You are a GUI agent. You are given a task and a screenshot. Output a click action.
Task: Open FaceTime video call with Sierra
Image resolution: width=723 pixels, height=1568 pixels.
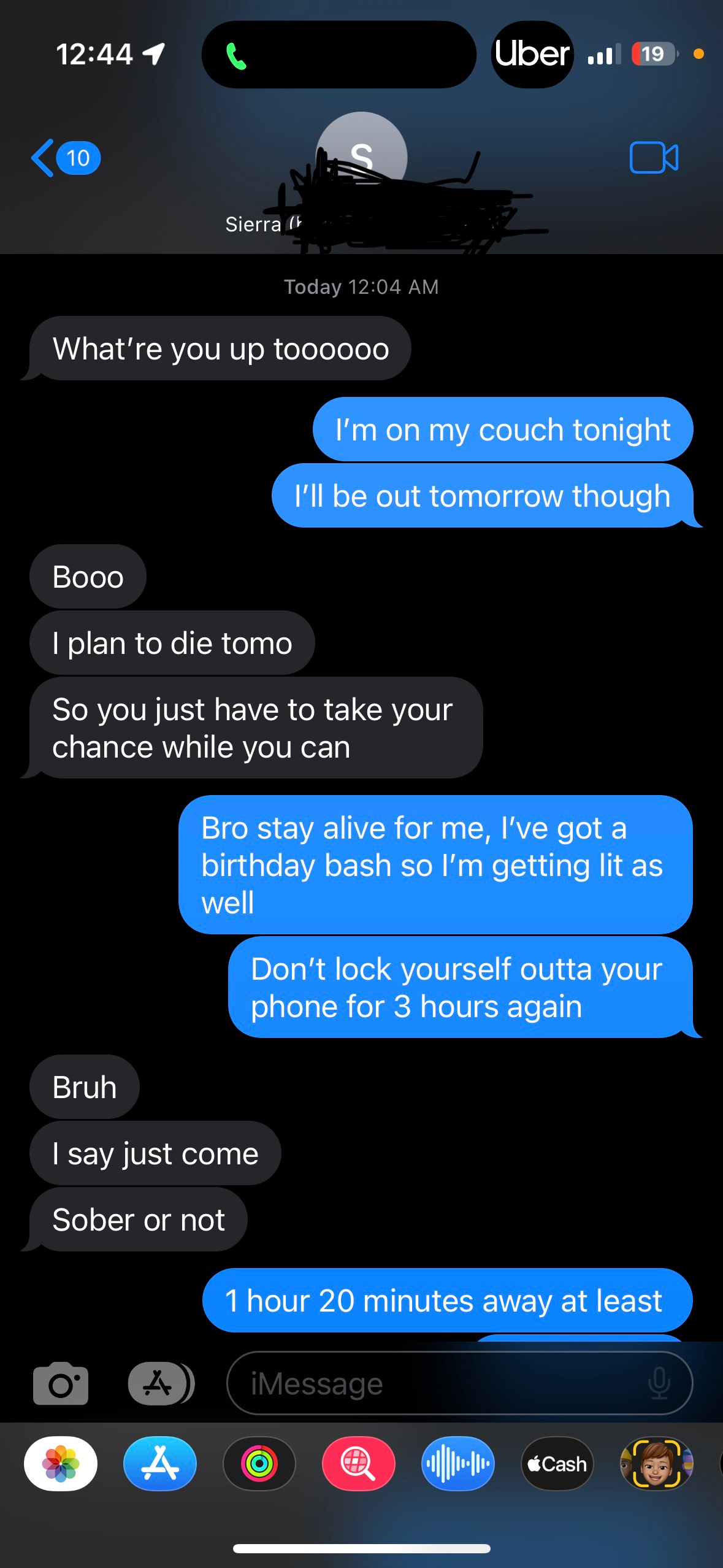[x=654, y=158]
